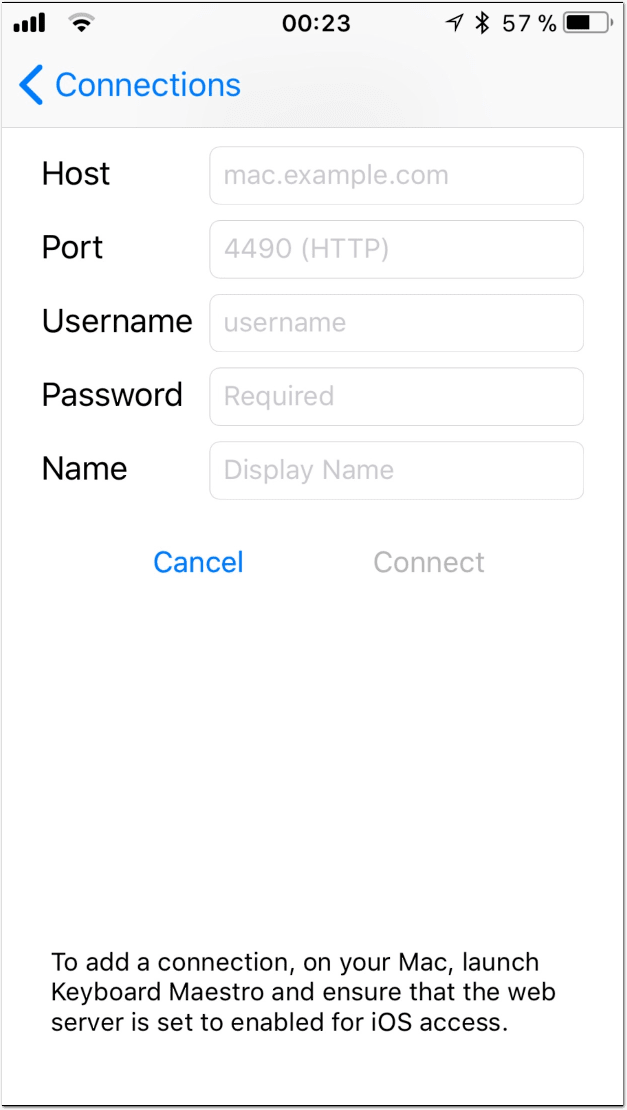Go back to Connections
Image resolution: width=627 pixels, height=1110 pixels.
coord(130,85)
